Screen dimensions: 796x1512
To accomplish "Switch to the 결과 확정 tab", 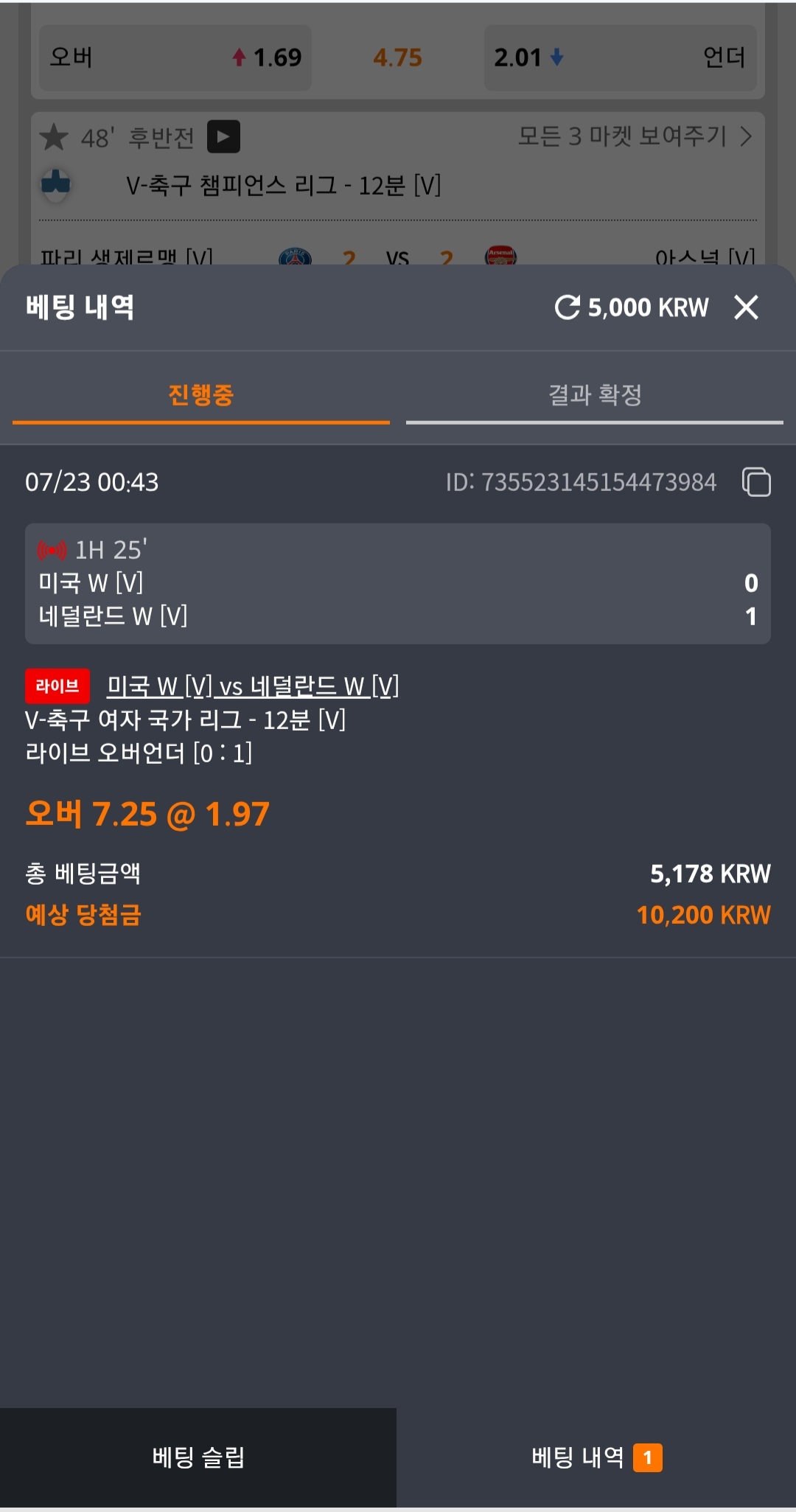I will click(595, 396).
